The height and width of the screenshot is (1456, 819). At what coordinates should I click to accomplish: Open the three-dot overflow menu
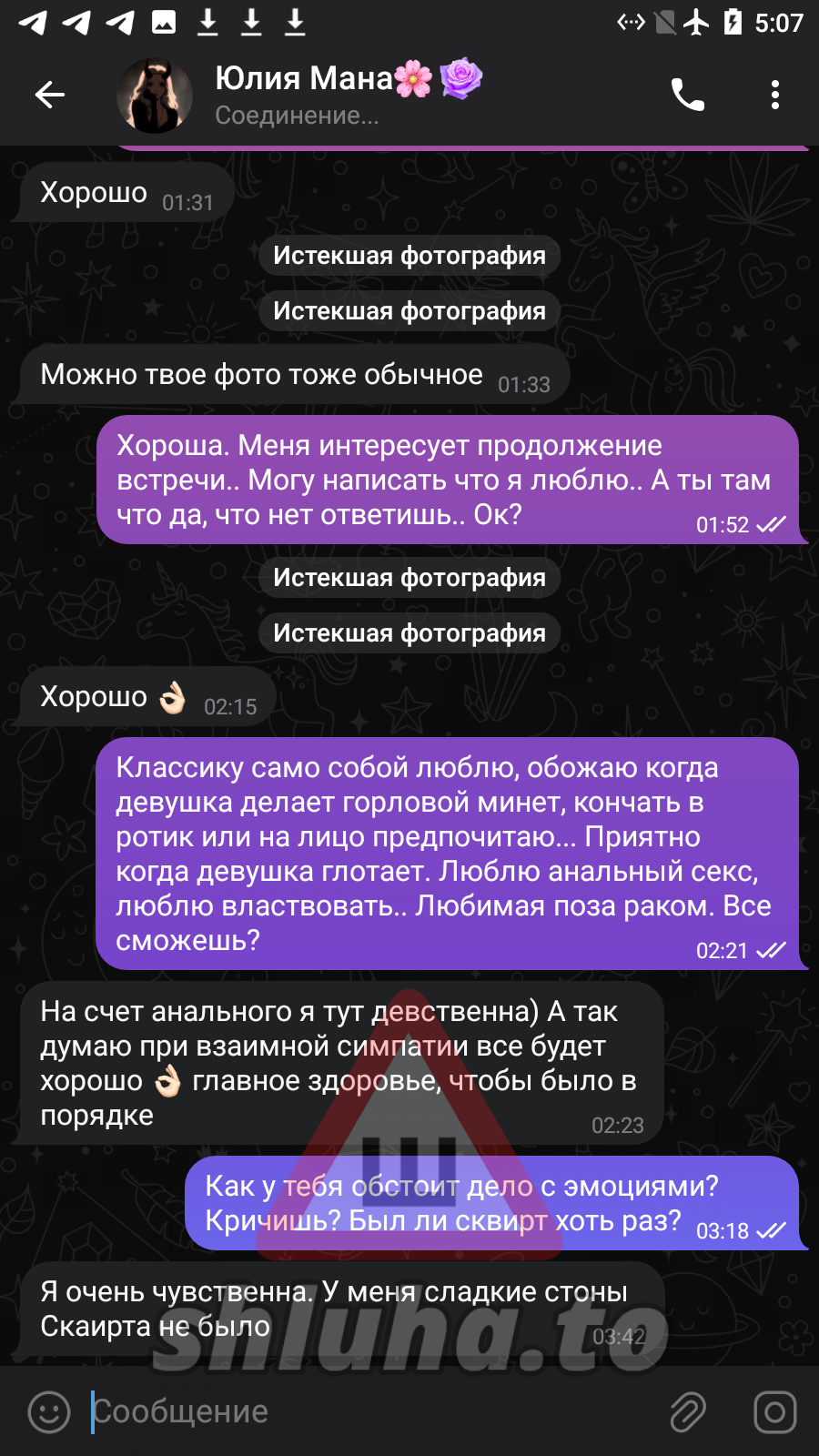(774, 95)
